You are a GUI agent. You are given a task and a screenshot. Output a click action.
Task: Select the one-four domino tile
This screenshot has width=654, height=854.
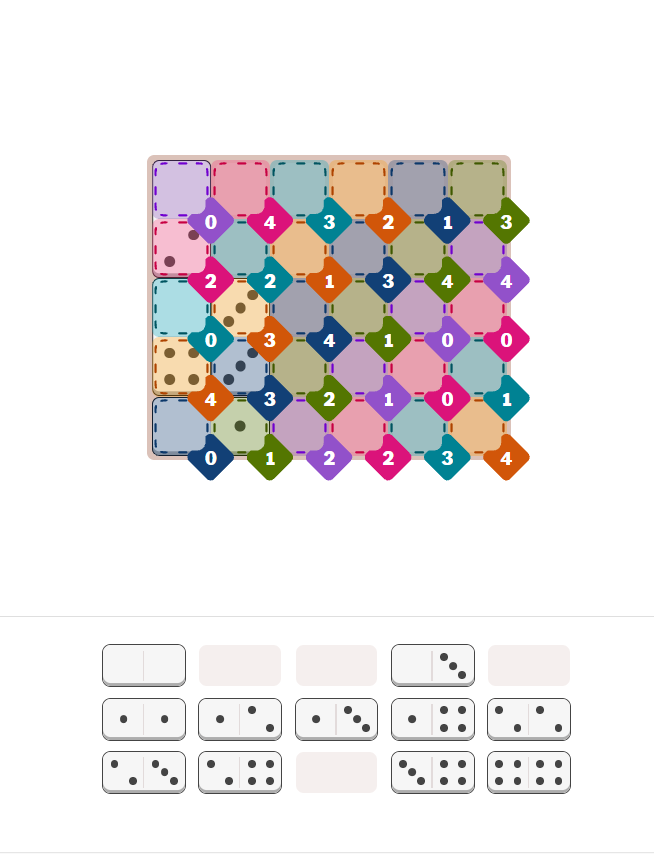click(x=432, y=718)
